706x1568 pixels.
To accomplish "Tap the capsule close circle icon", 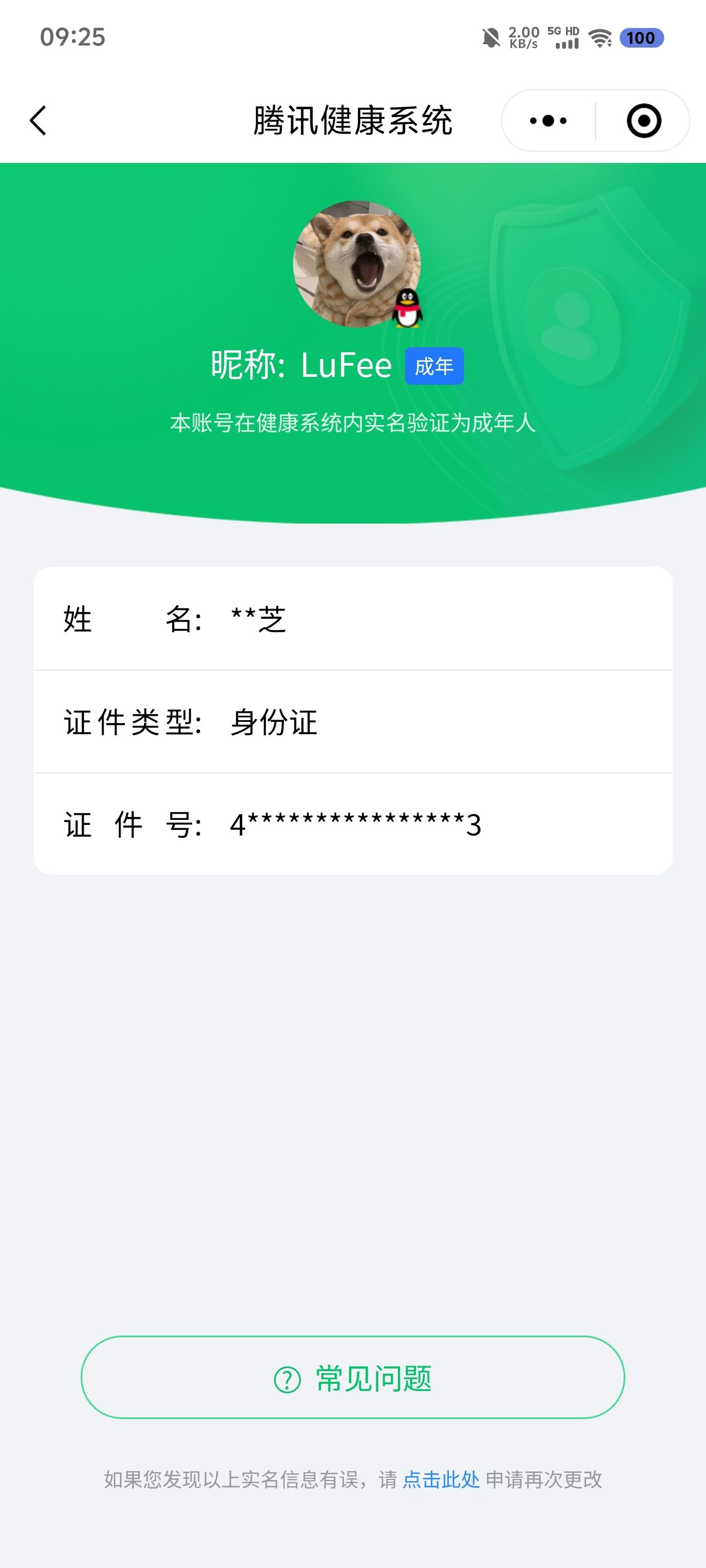I will tap(644, 120).
